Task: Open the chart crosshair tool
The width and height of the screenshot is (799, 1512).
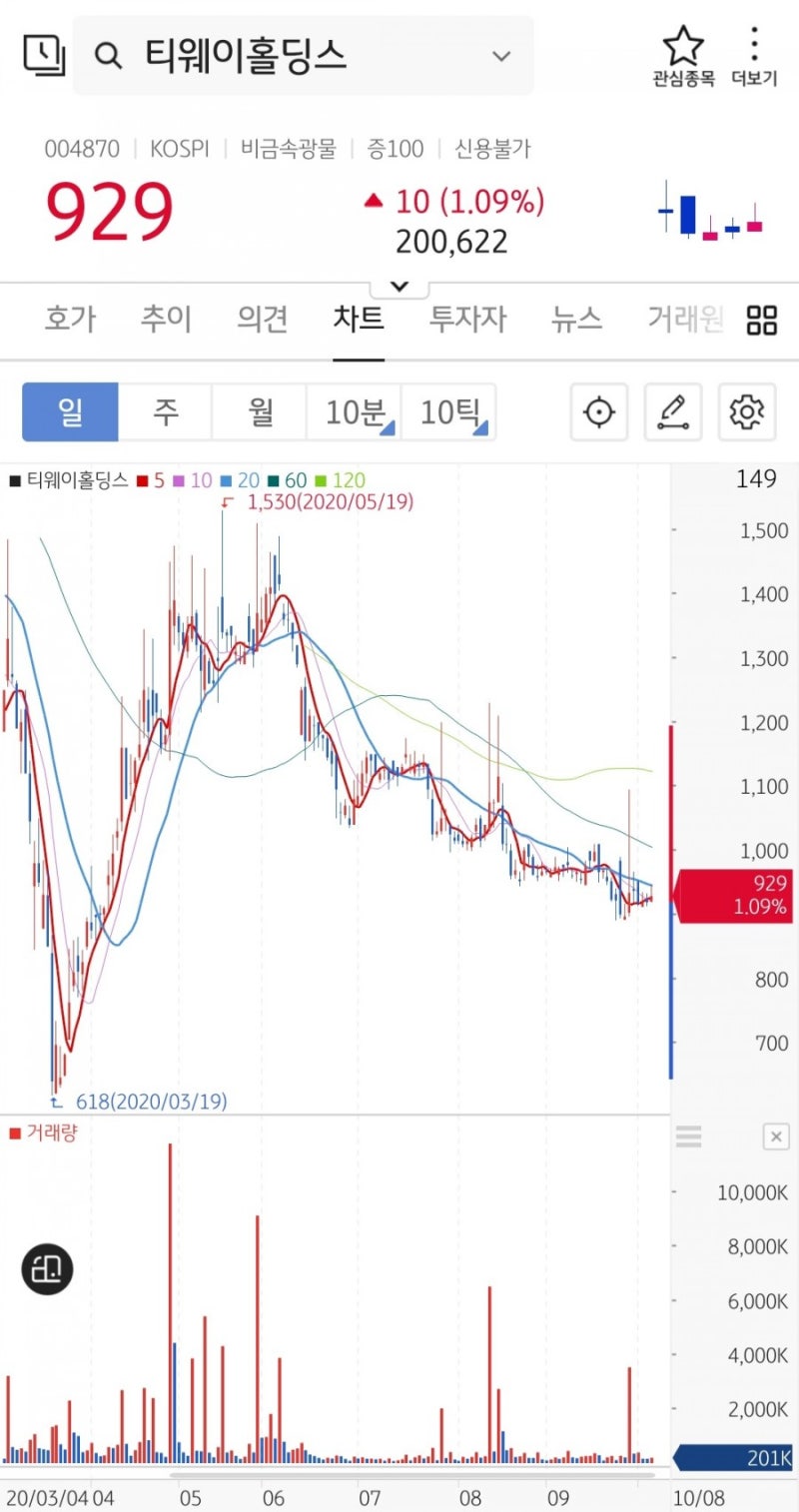Action: tap(598, 411)
